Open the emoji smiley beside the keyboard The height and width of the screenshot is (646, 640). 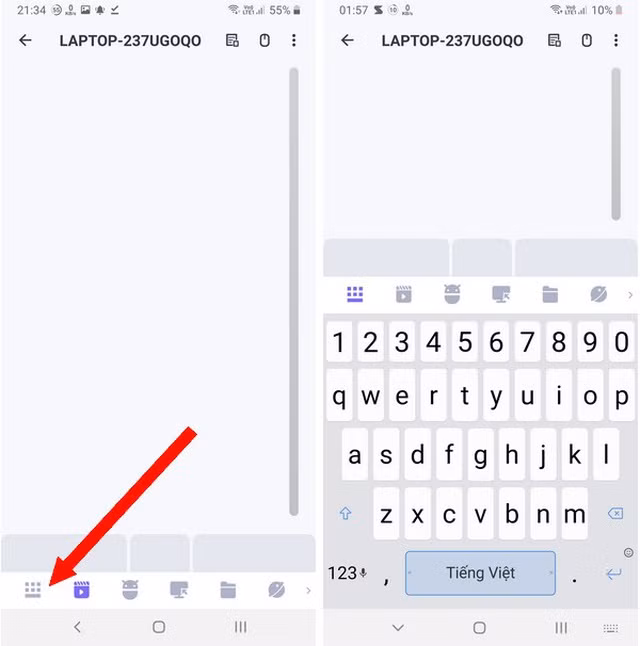[x=629, y=552]
